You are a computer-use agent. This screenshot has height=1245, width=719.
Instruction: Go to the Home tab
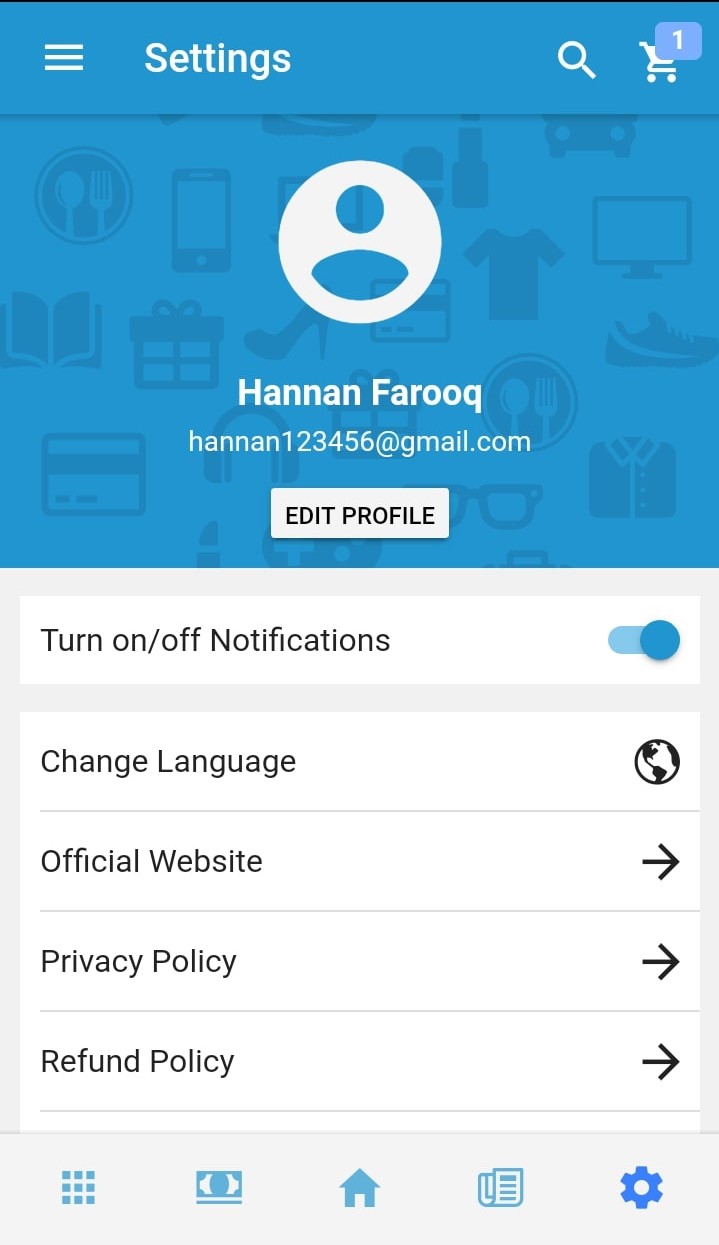360,1188
